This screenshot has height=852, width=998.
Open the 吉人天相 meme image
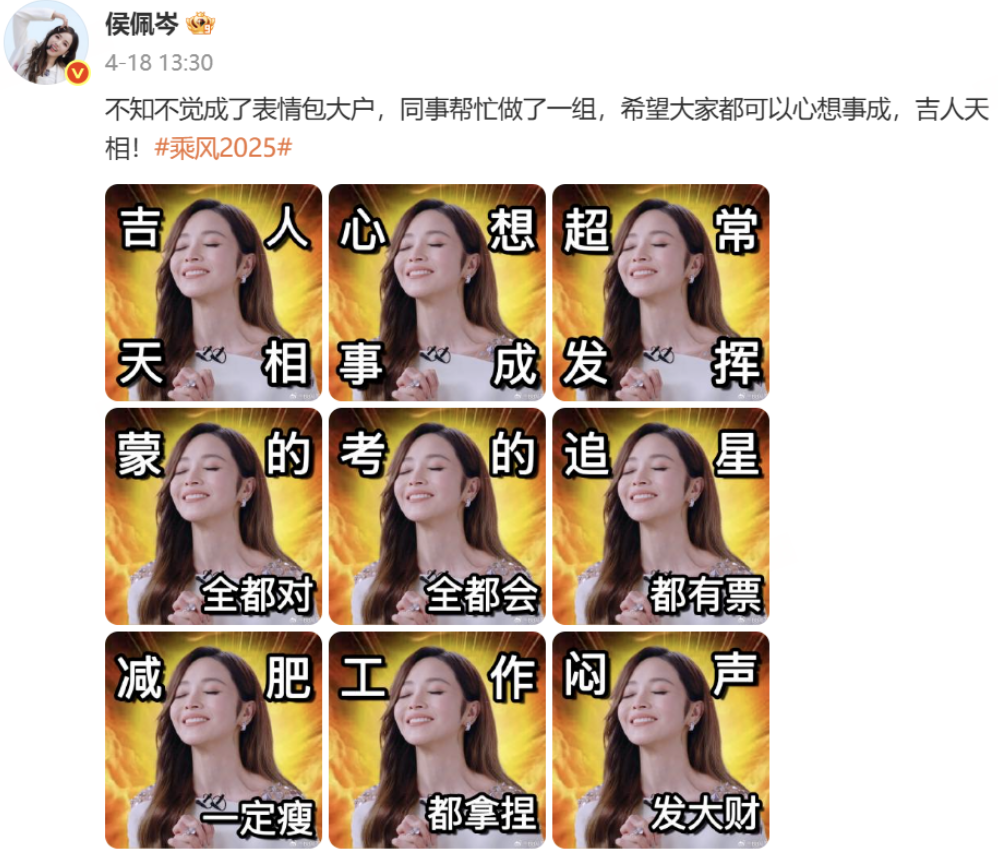tap(213, 292)
